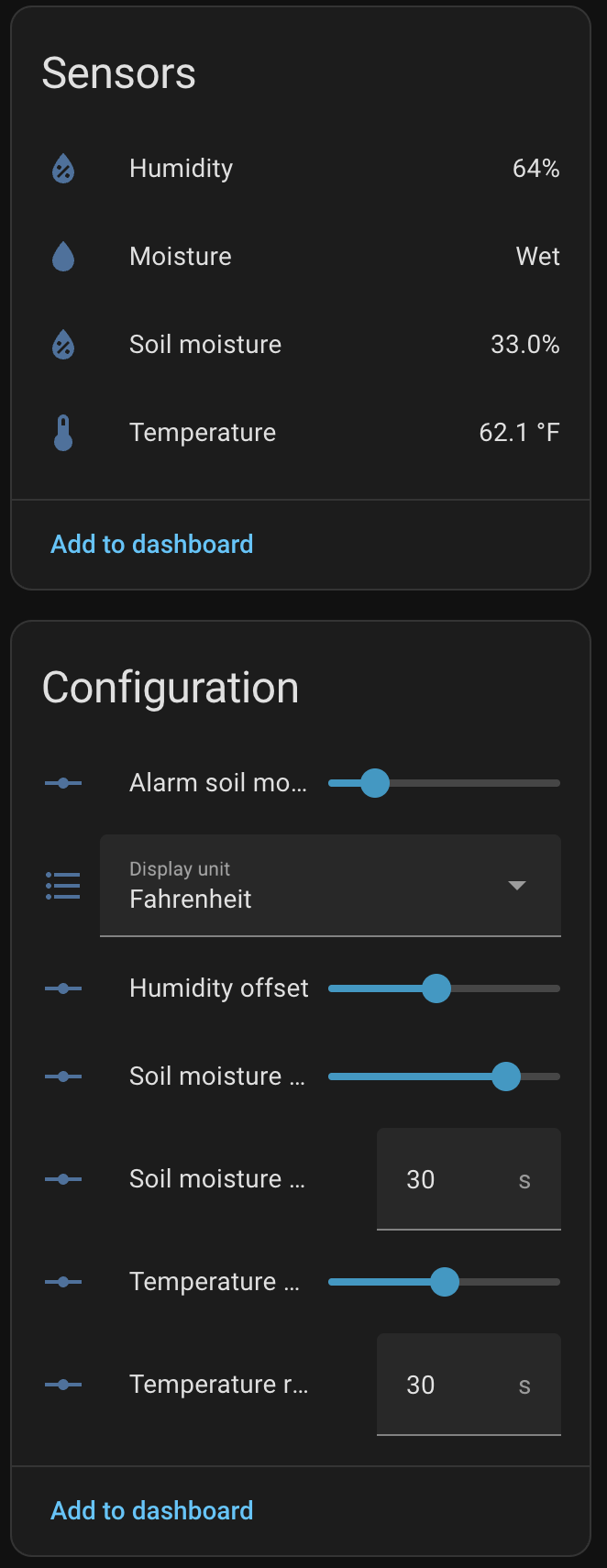607x1568 pixels.
Task: Expand the Display unit dropdown showing Fahrenheit
Action: pos(330,886)
